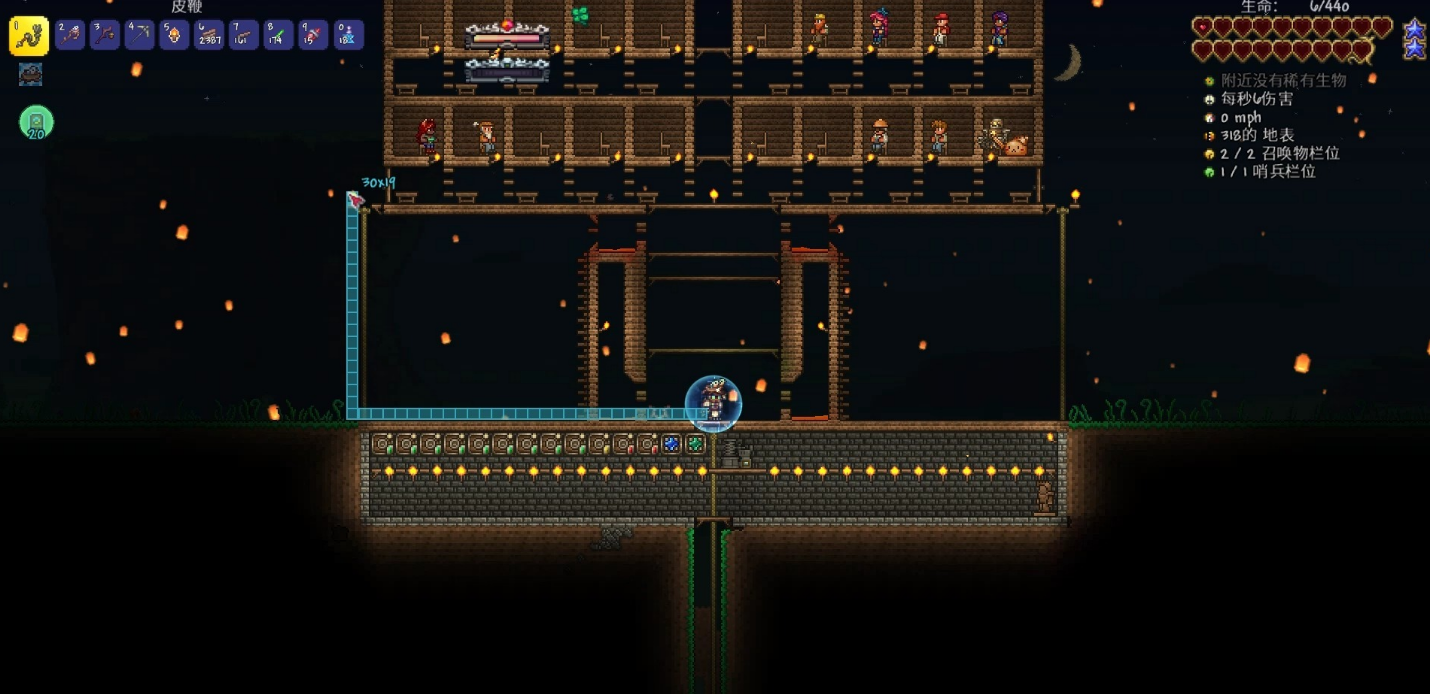Select the 161-stack item in slot 7
This screenshot has width=1430, height=694.
[244, 35]
